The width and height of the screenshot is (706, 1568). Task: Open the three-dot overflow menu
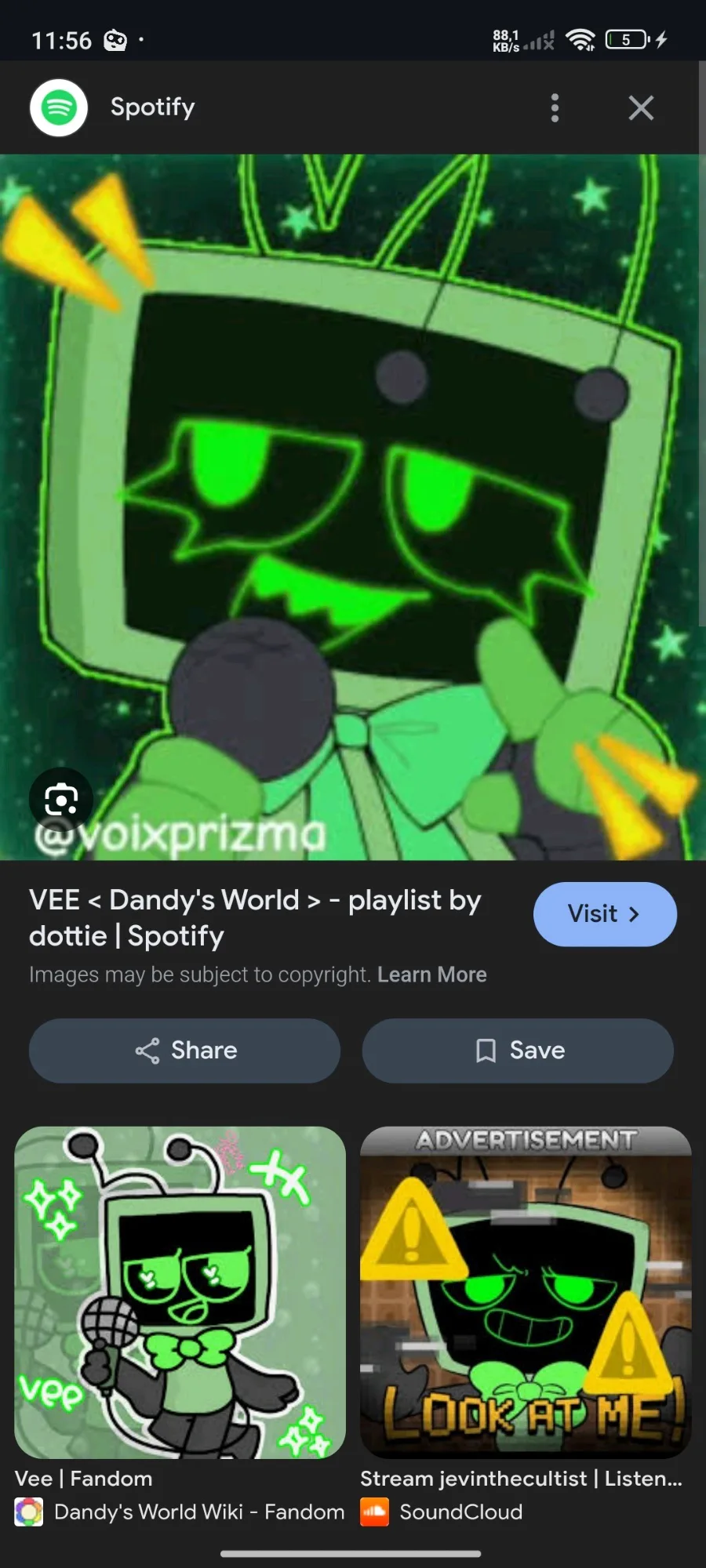click(555, 107)
